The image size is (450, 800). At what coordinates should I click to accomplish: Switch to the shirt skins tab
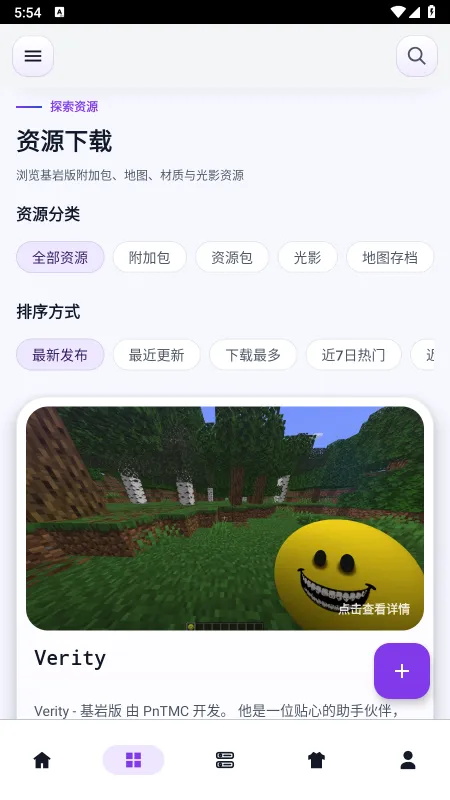click(x=316, y=760)
